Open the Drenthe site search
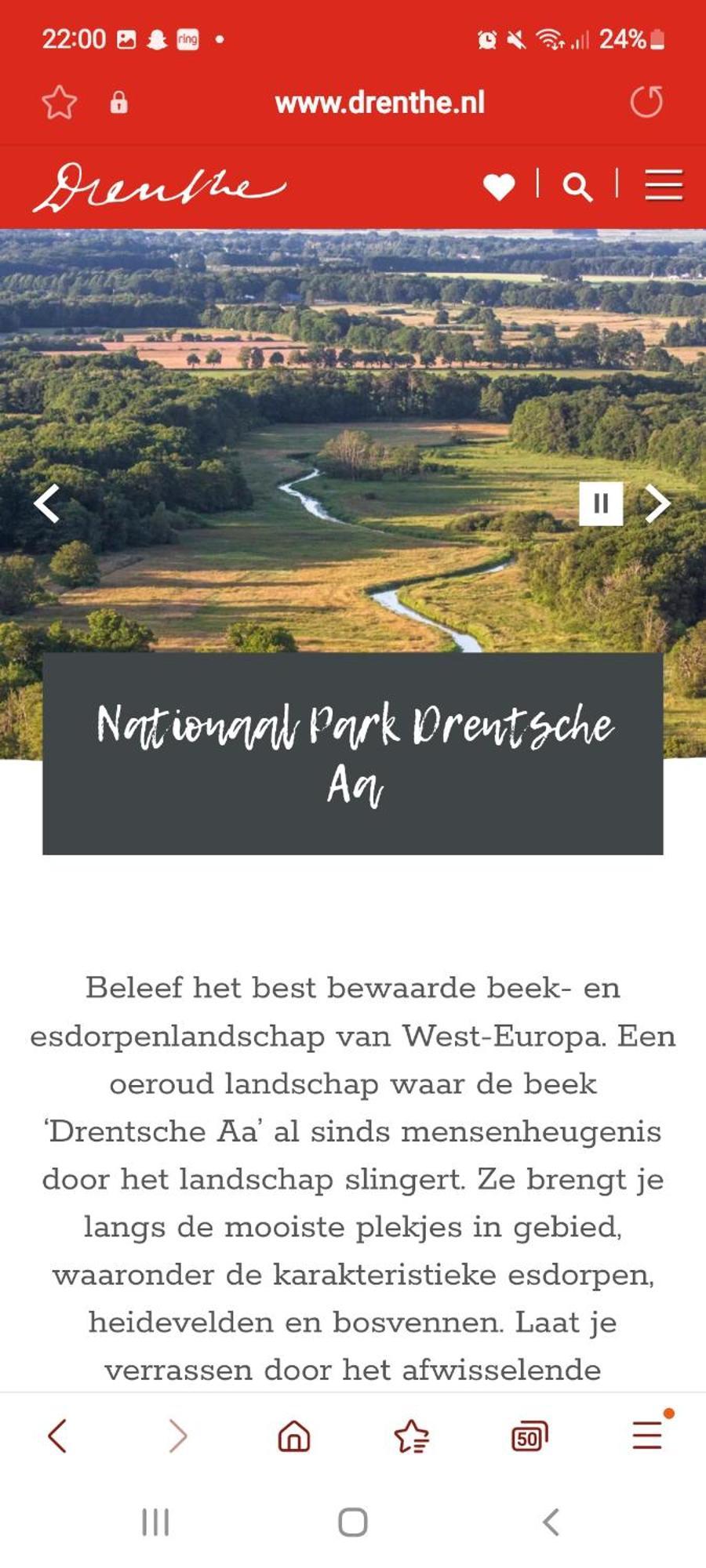 pyautogui.click(x=577, y=187)
